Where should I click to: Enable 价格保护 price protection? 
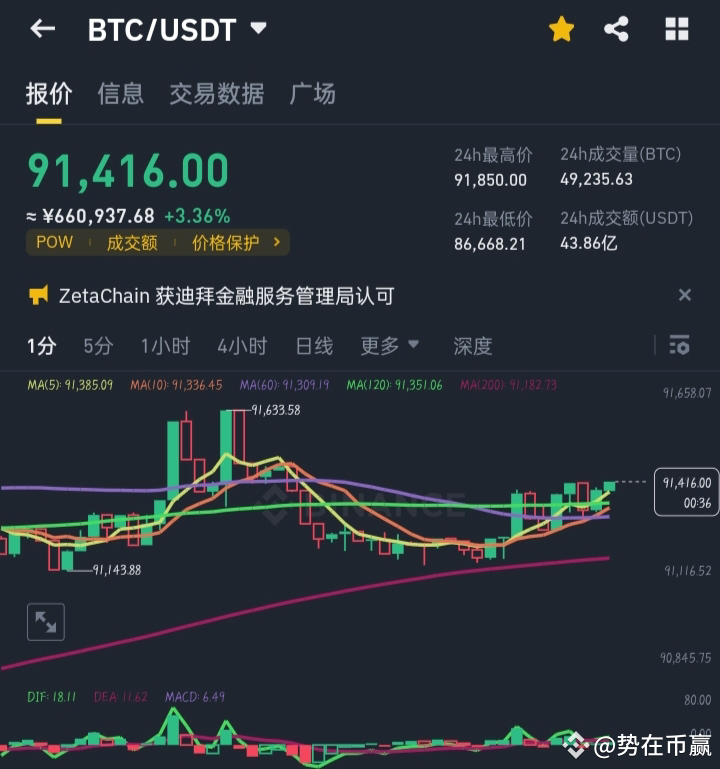(225, 243)
